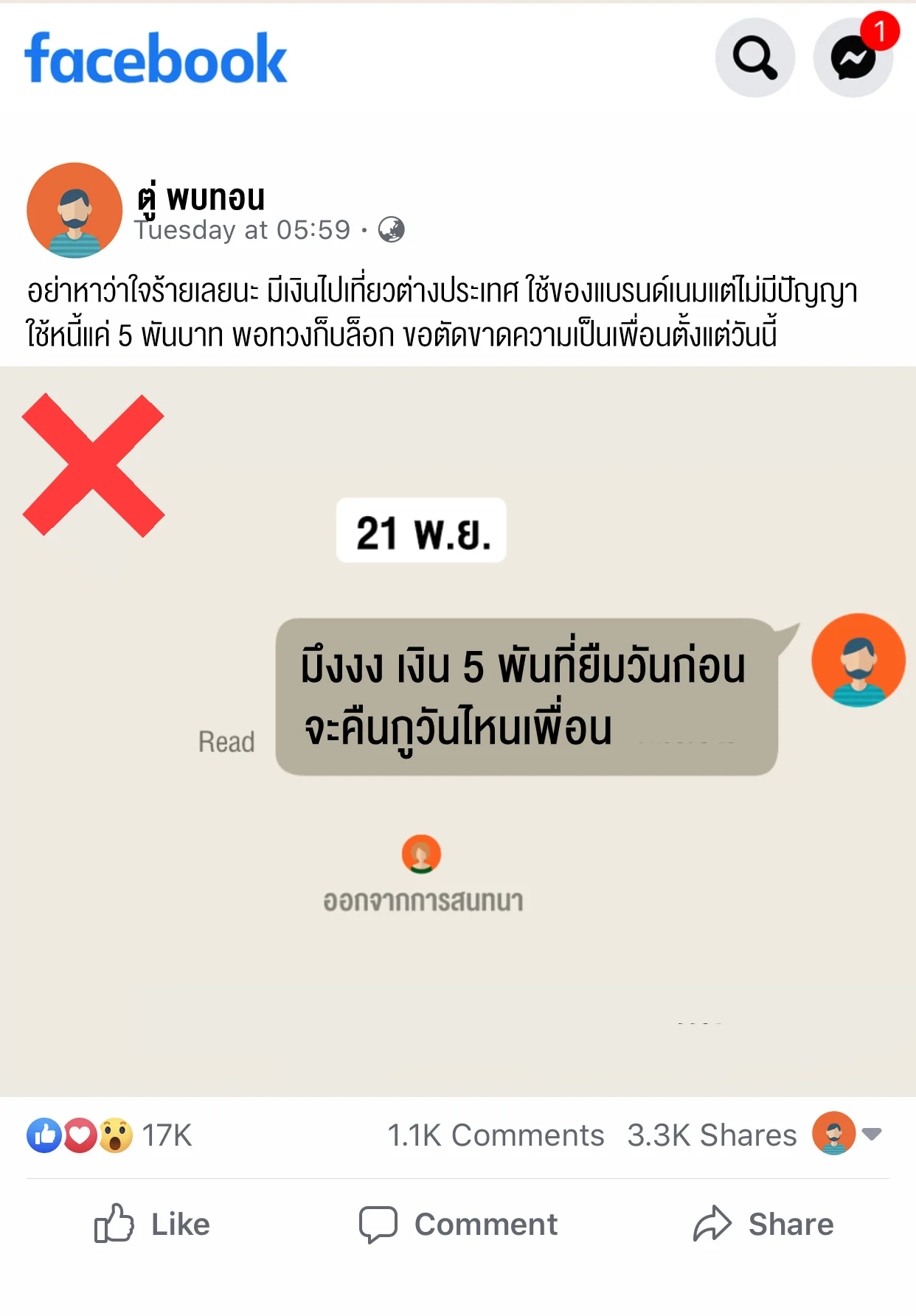Open the chat screenshot image in the post
Image resolution: width=916 pixels, height=1316 pixels.
tap(457, 730)
